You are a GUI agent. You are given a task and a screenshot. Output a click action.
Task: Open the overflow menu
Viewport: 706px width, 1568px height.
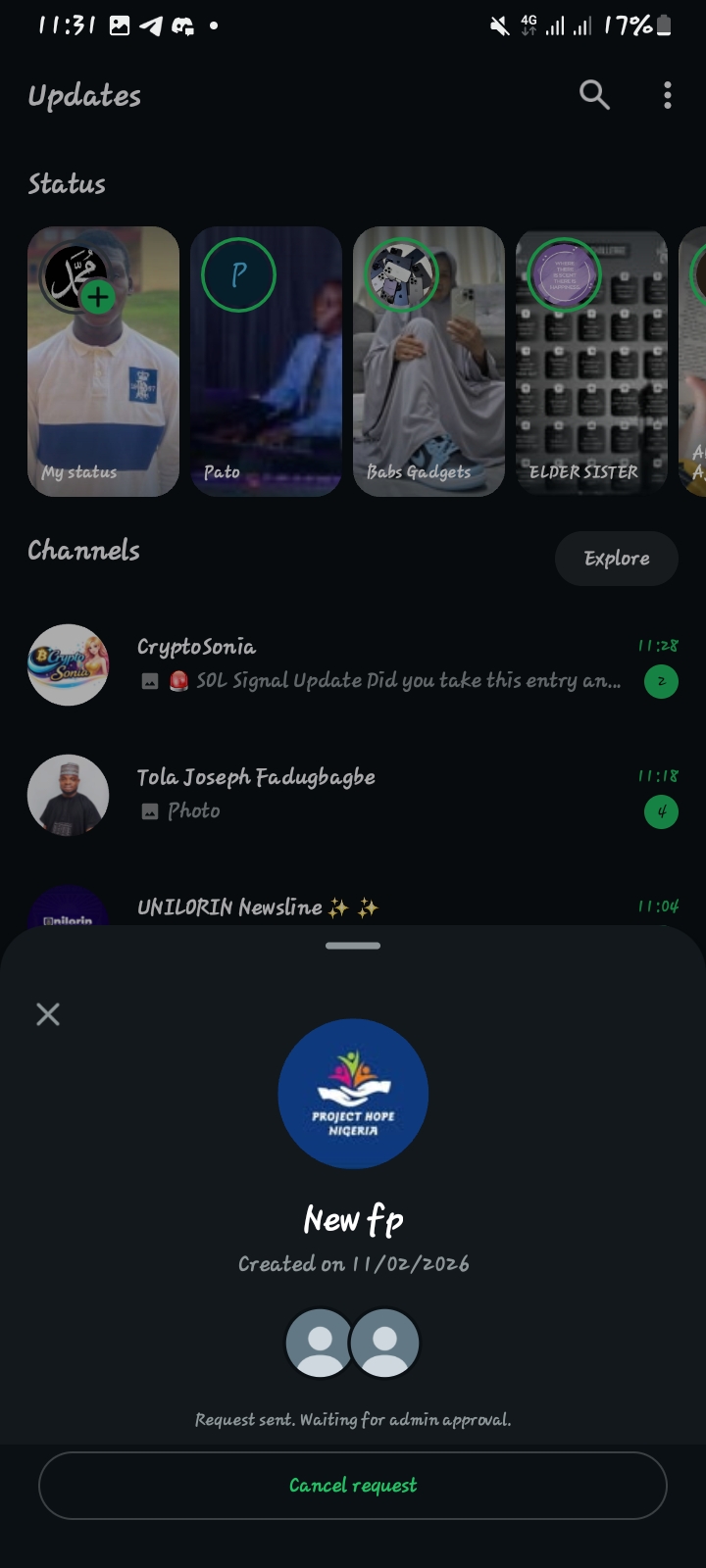668,95
